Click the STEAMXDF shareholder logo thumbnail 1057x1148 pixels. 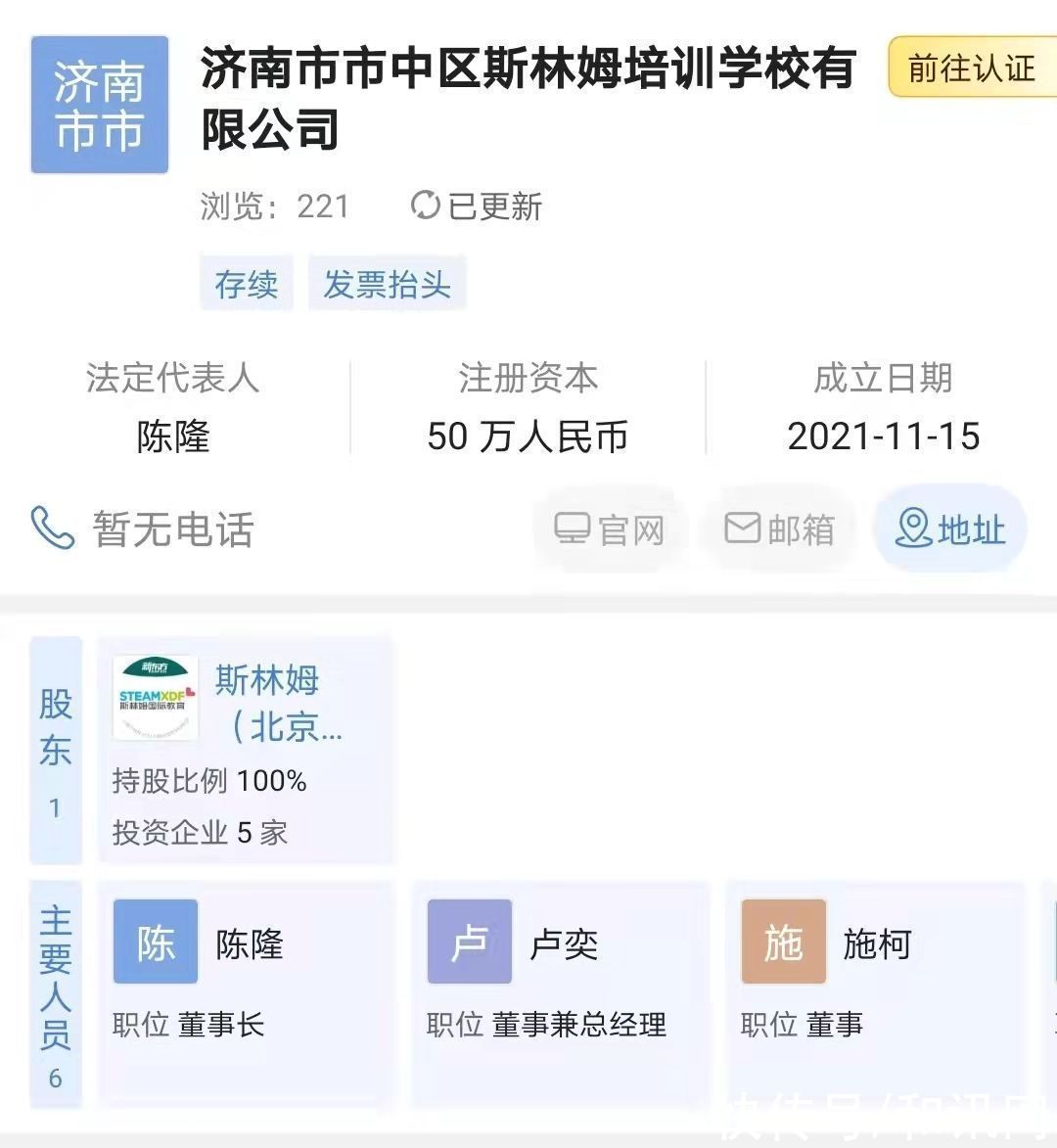(155, 698)
